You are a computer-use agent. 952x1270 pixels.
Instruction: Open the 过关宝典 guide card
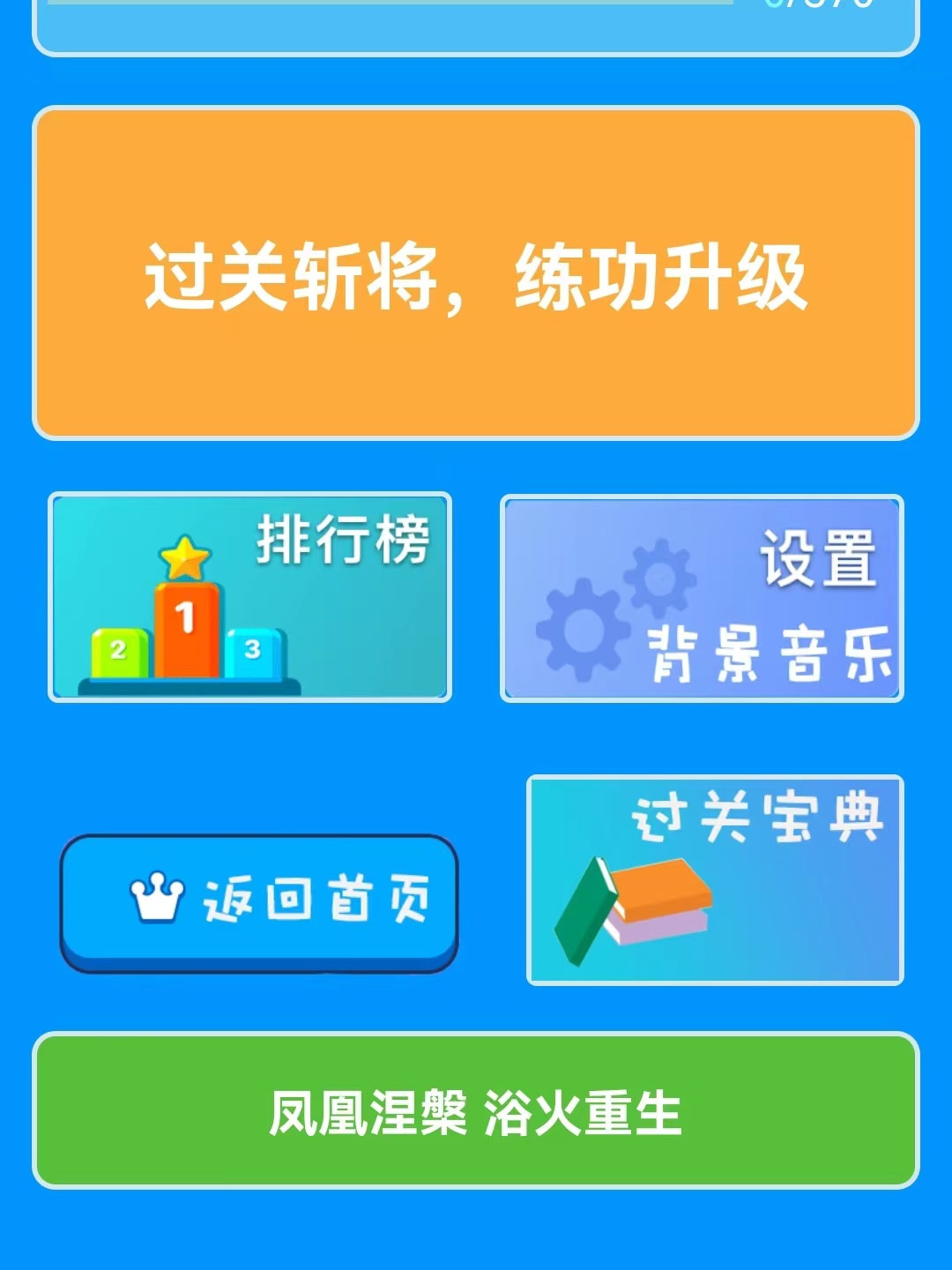[x=715, y=879]
